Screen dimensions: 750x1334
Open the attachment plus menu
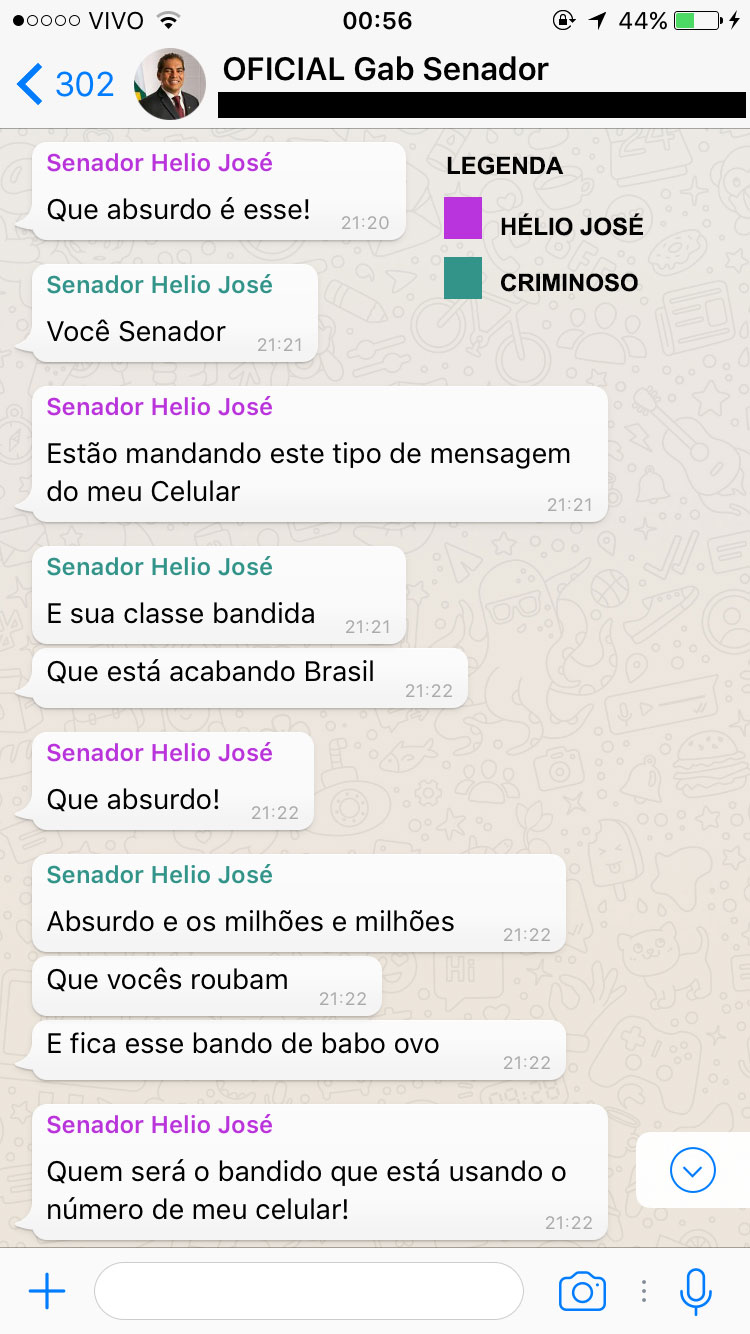click(x=47, y=1291)
